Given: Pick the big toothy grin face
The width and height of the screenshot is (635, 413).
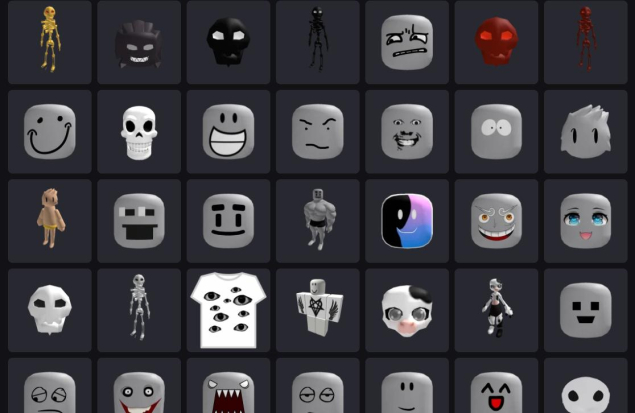Looking at the screenshot, I should tap(228, 132).
